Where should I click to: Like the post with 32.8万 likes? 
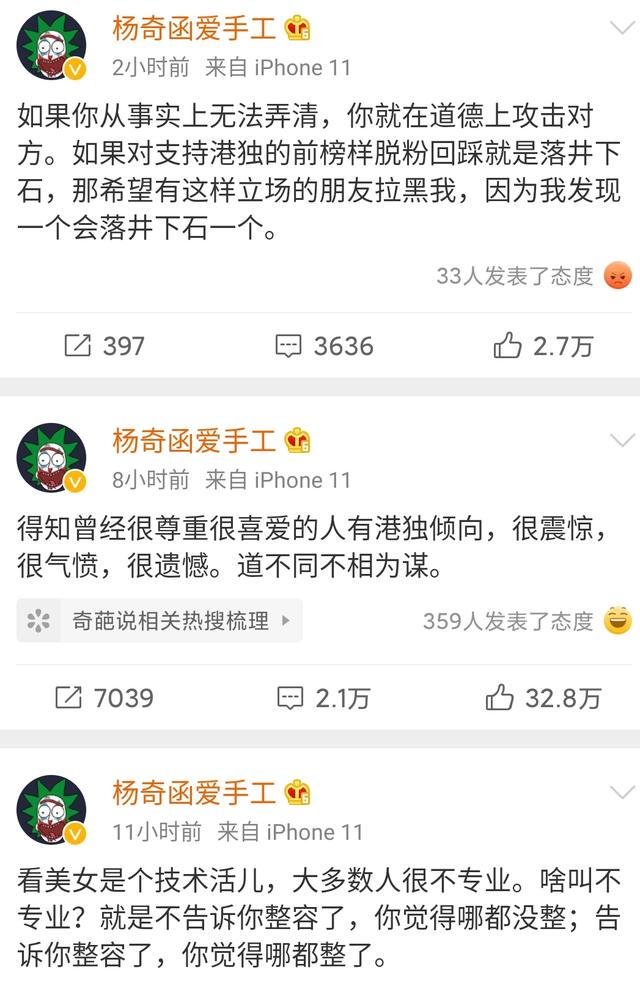[x=543, y=697]
